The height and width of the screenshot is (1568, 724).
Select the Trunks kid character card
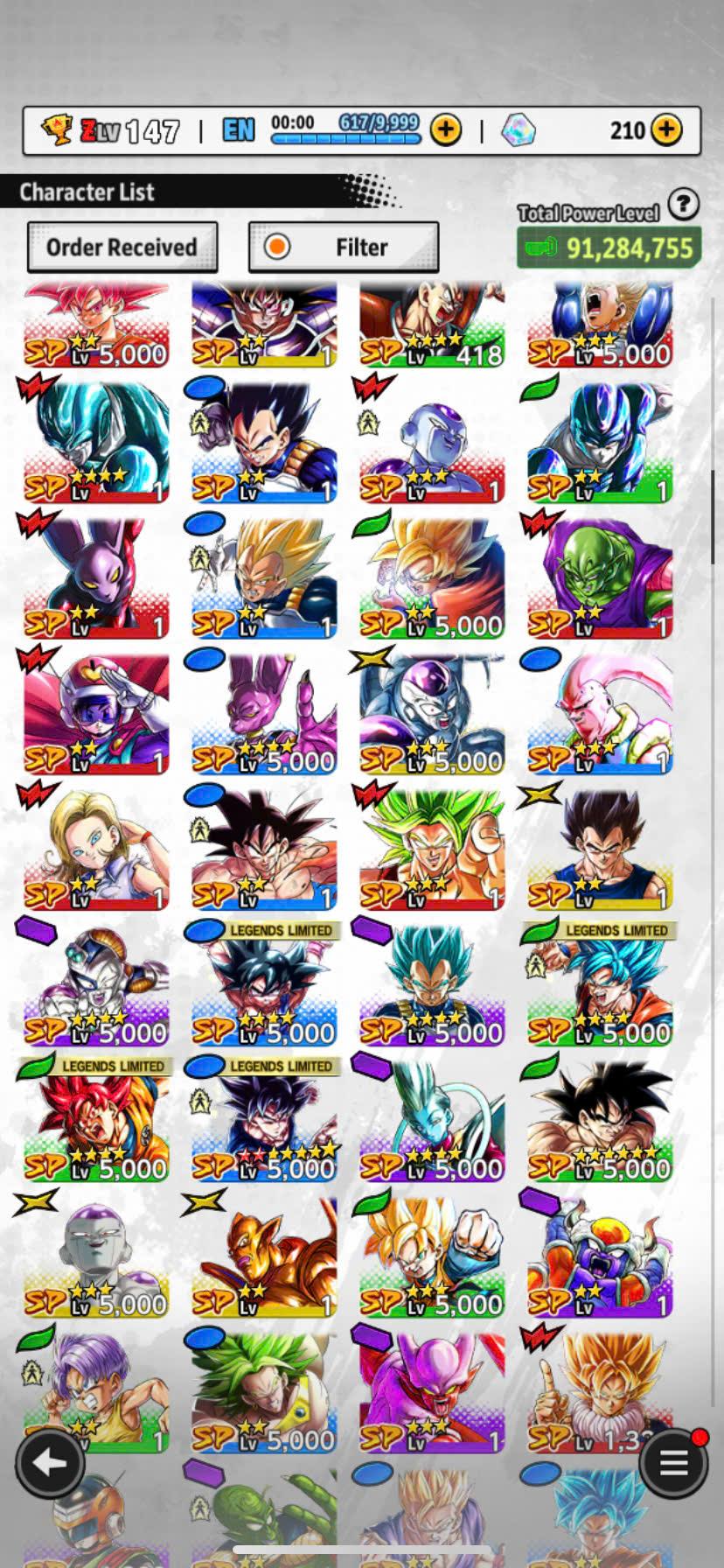click(96, 1391)
